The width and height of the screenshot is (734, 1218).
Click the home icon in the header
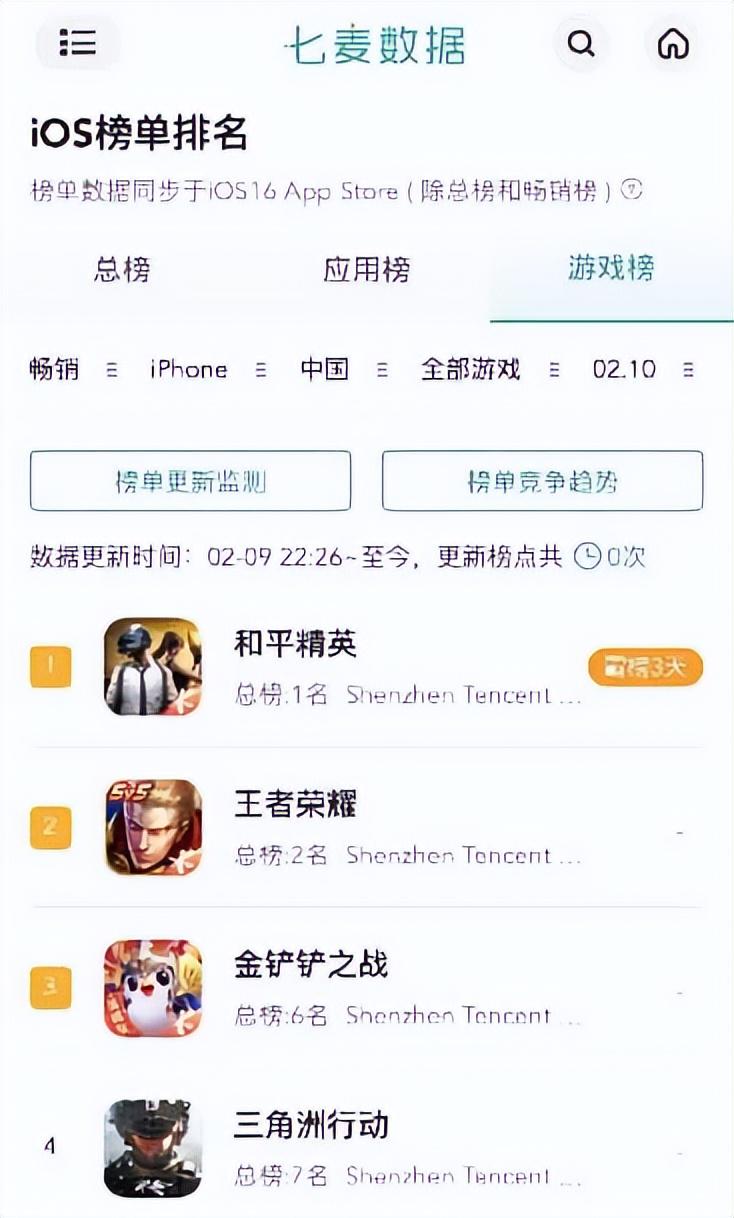pos(673,44)
